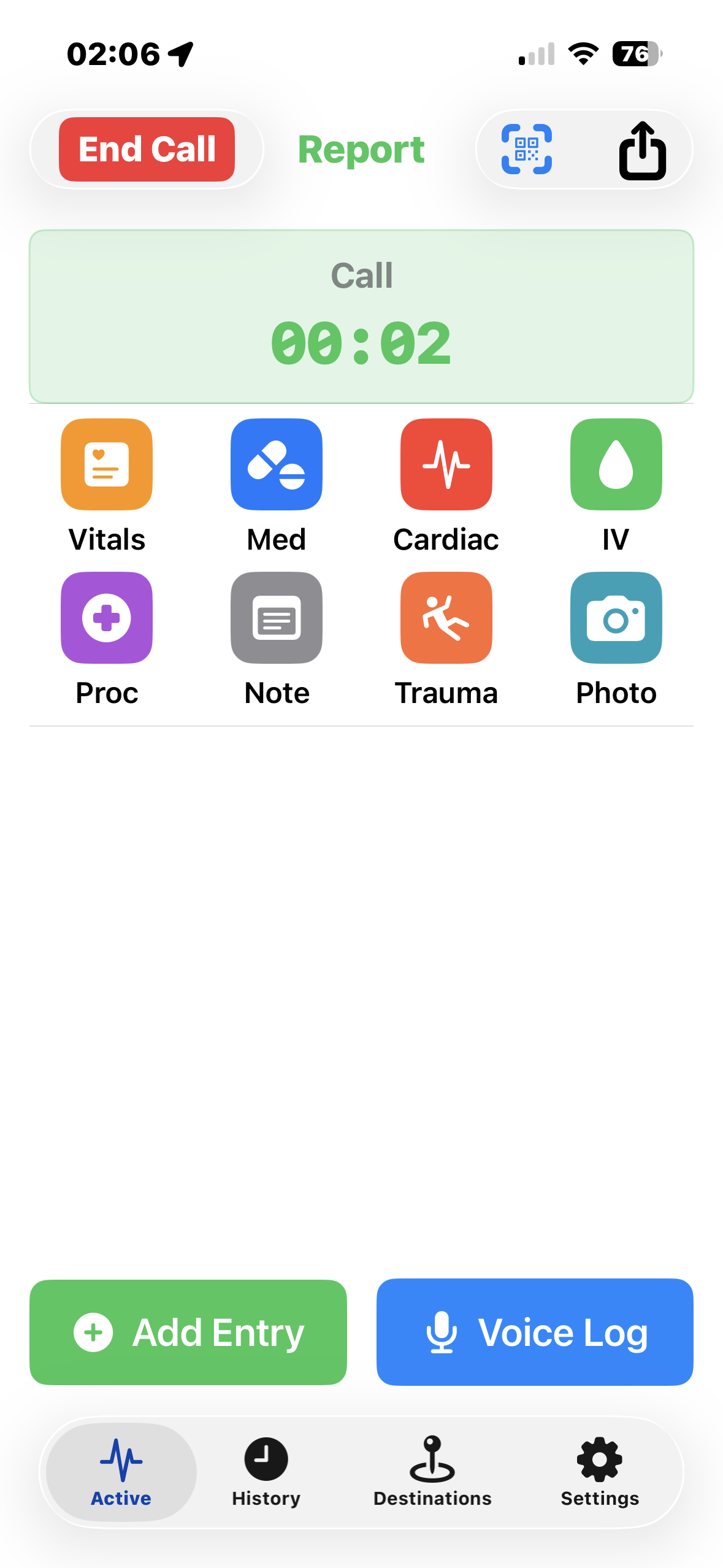
Task: Open the Proc procedures icon
Action: pyautogui.click(x=106, y=618)
